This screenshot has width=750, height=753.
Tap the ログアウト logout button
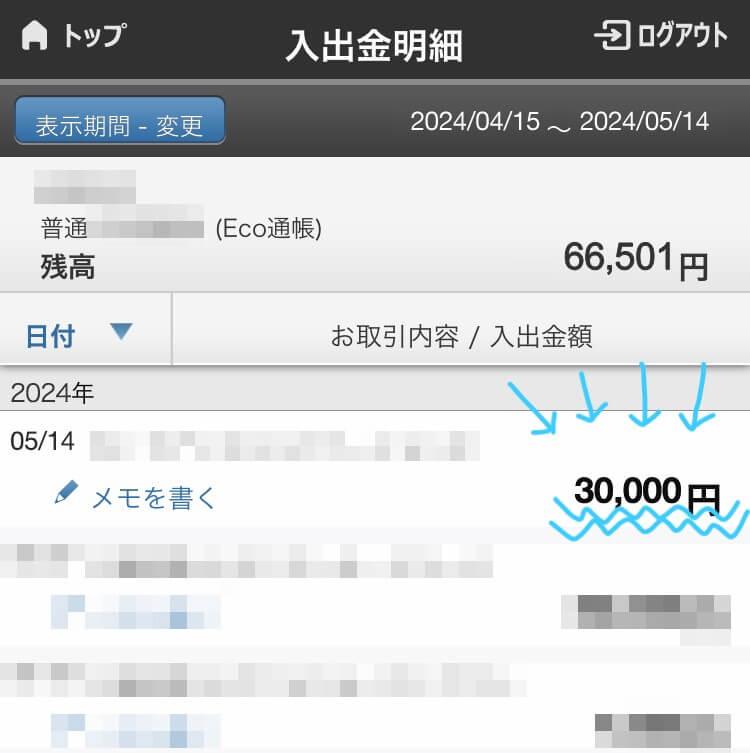(x=660, y=37)
